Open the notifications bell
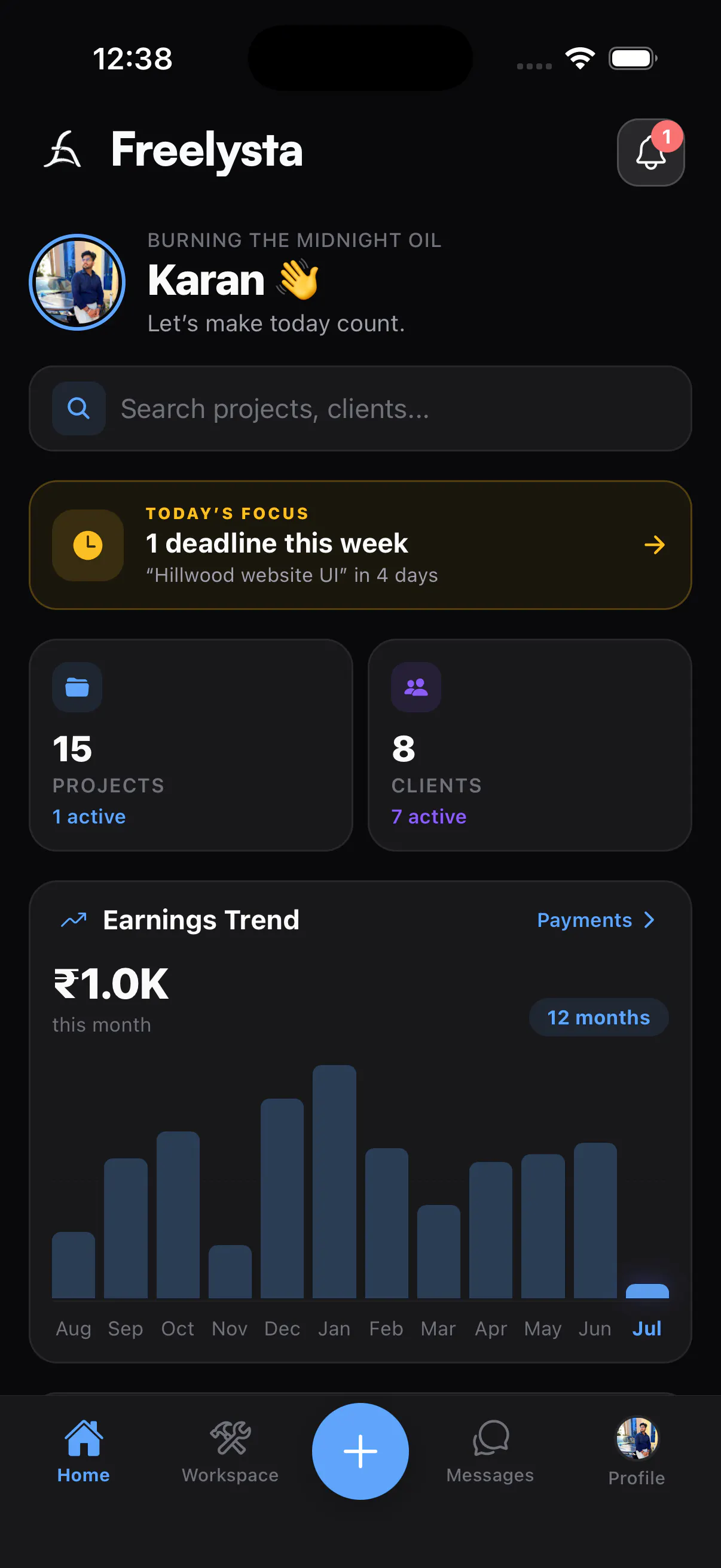Screen dimensions: 721x1568 [x=650, y=152]
